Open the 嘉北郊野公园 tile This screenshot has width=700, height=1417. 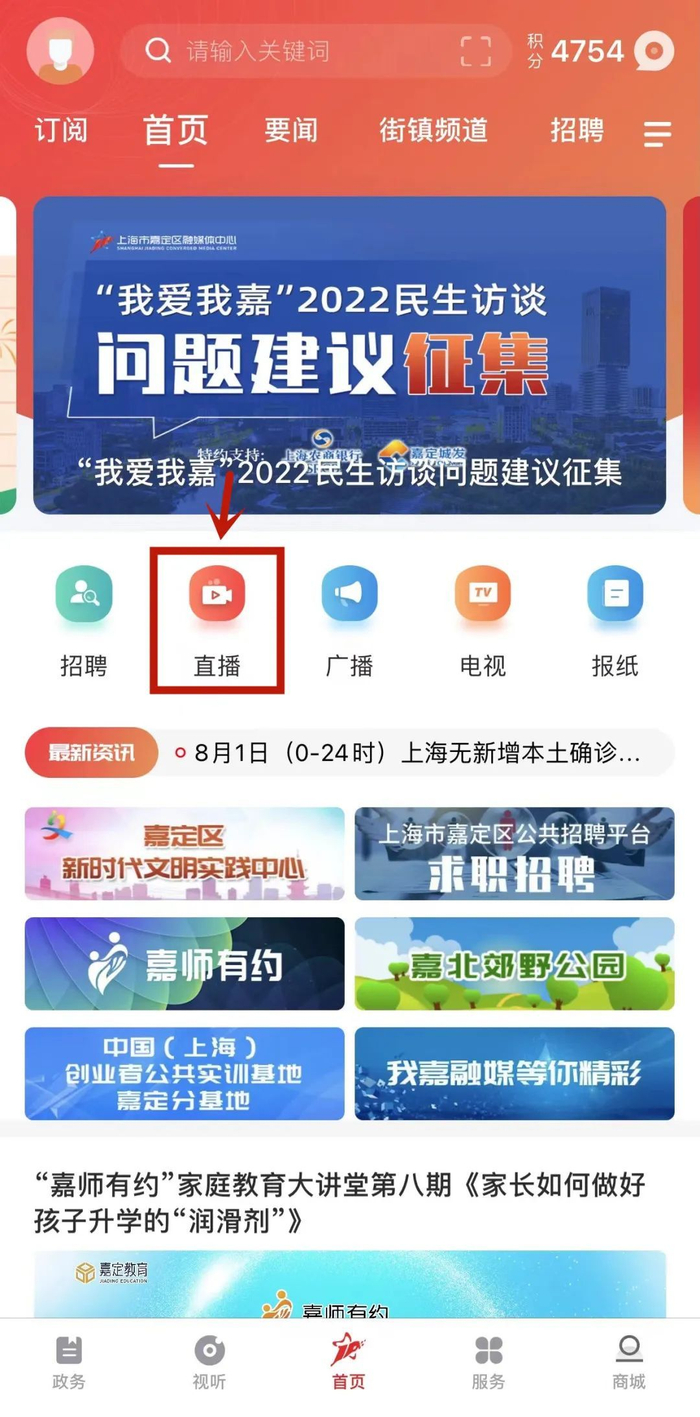point(514,964)
